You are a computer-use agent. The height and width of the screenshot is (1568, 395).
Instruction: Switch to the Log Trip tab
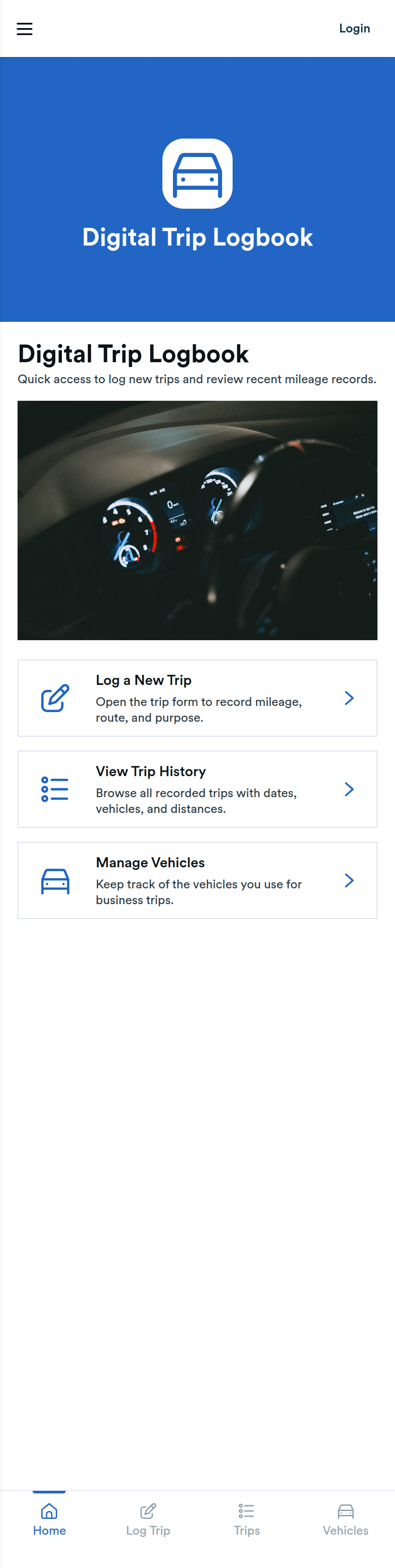pyautogui.click(x=148, y=1519)
